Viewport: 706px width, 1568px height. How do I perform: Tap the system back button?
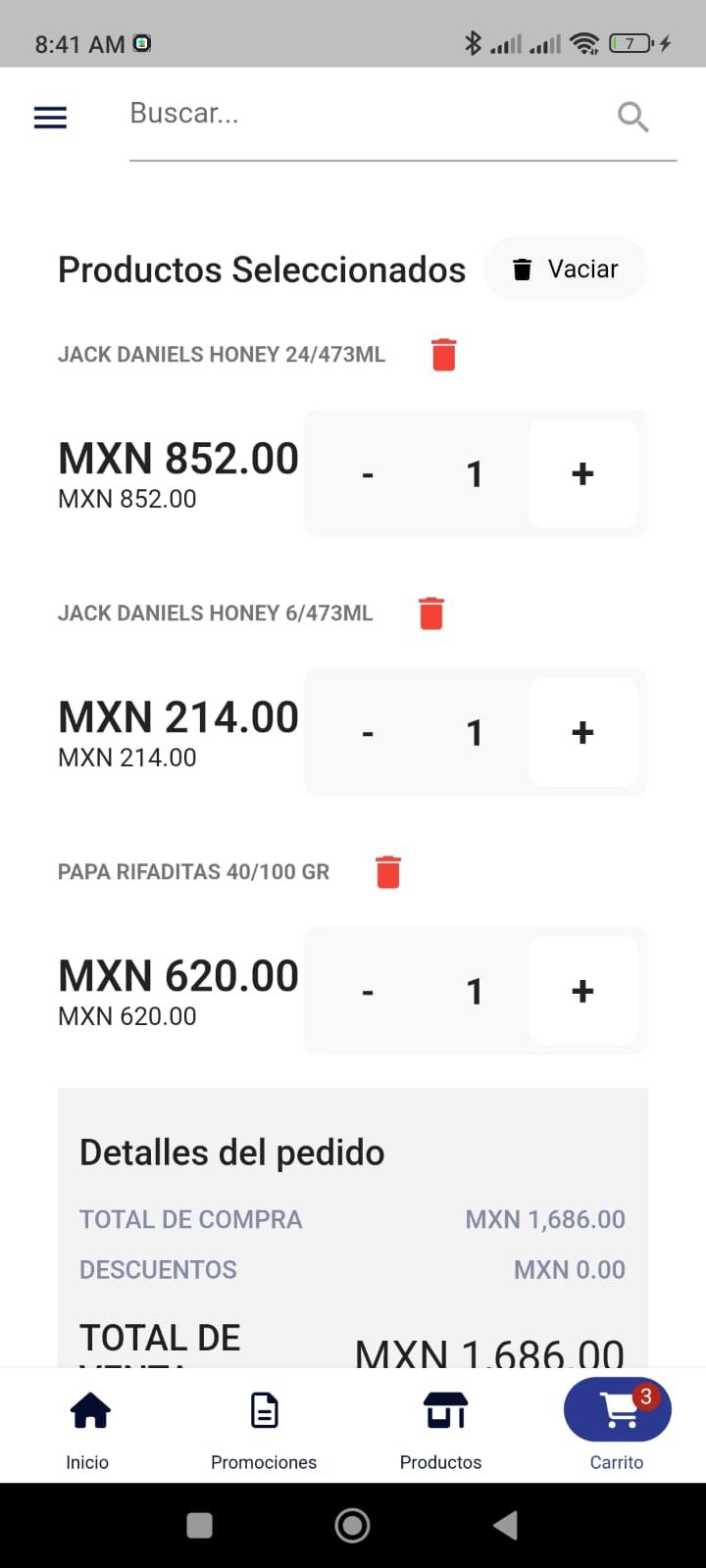tap(506, 1525)
